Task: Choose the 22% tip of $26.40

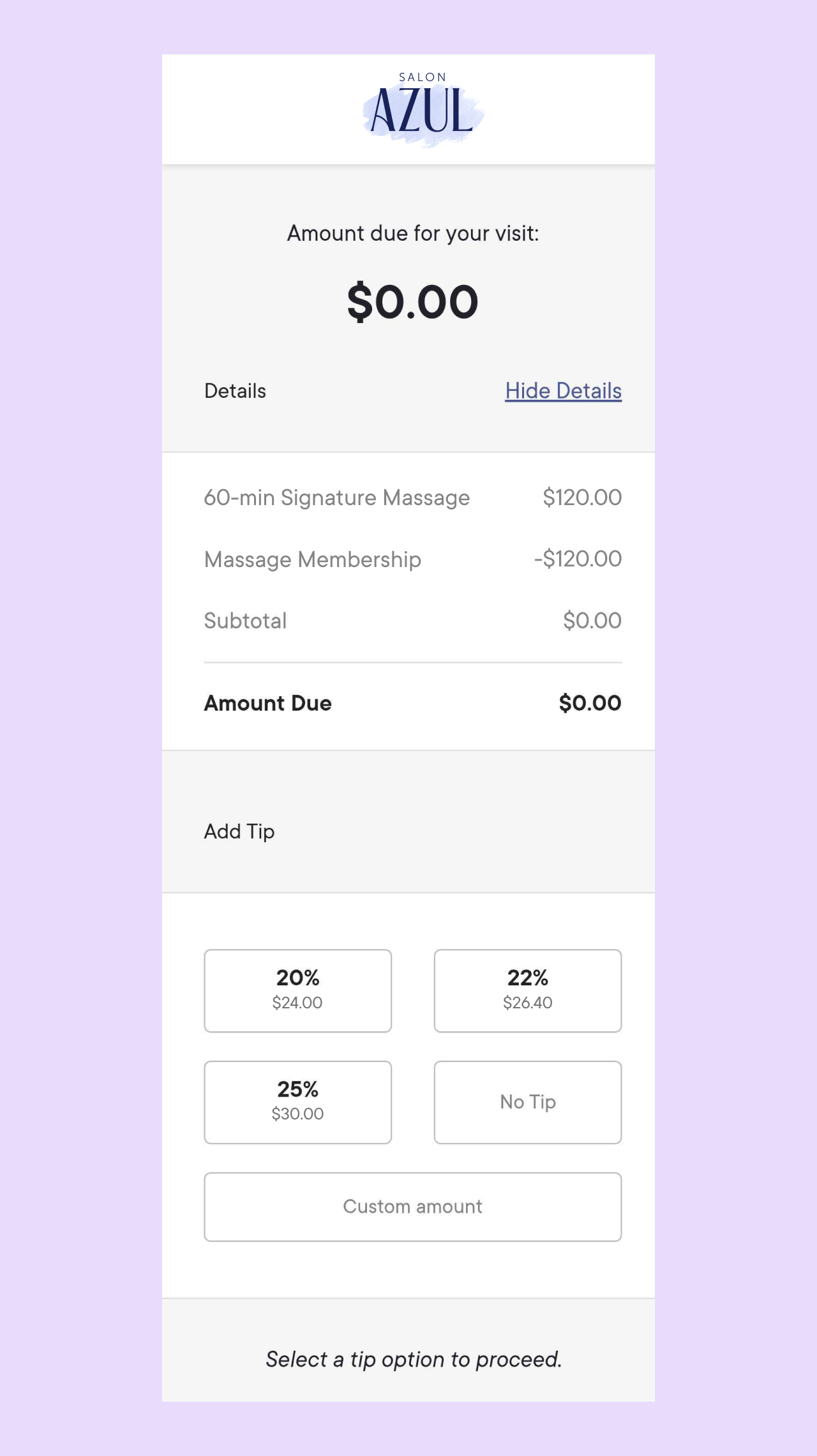Action: (527, 990)
